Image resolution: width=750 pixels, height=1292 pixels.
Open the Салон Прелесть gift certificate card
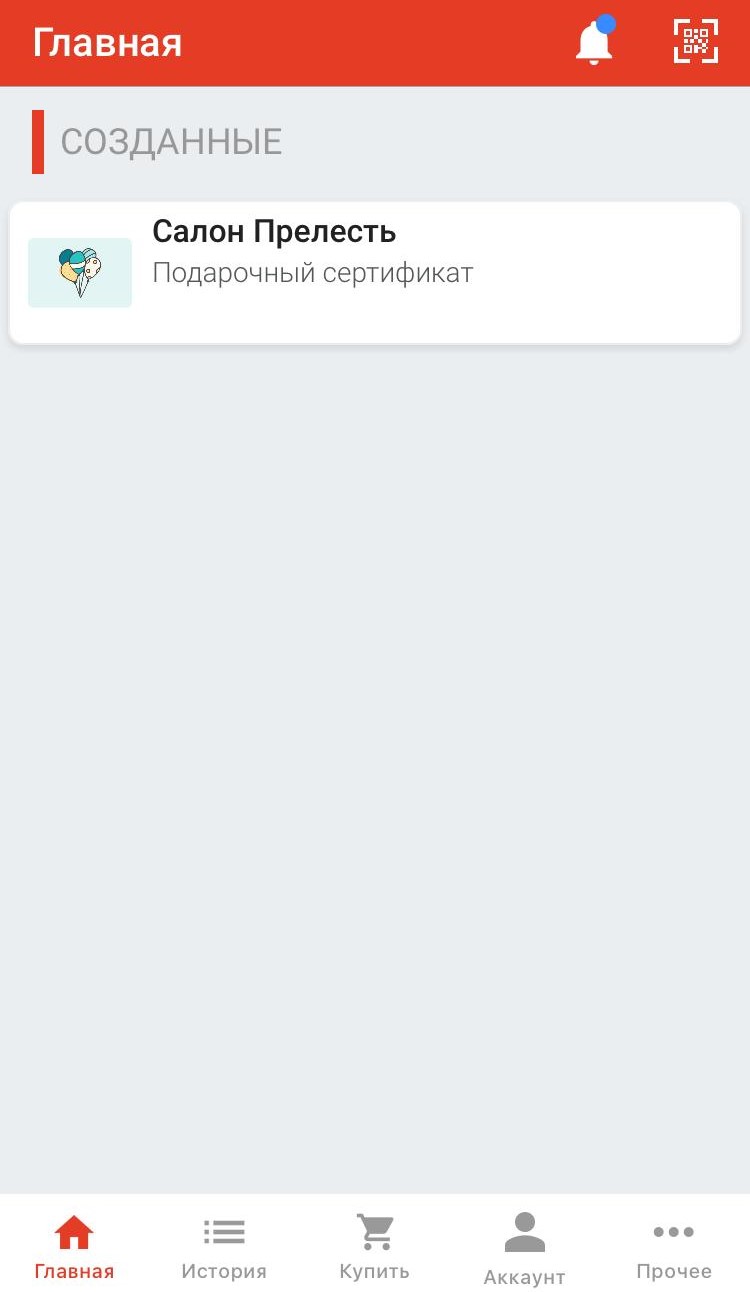pyautogui.click(x=375, y=272)
